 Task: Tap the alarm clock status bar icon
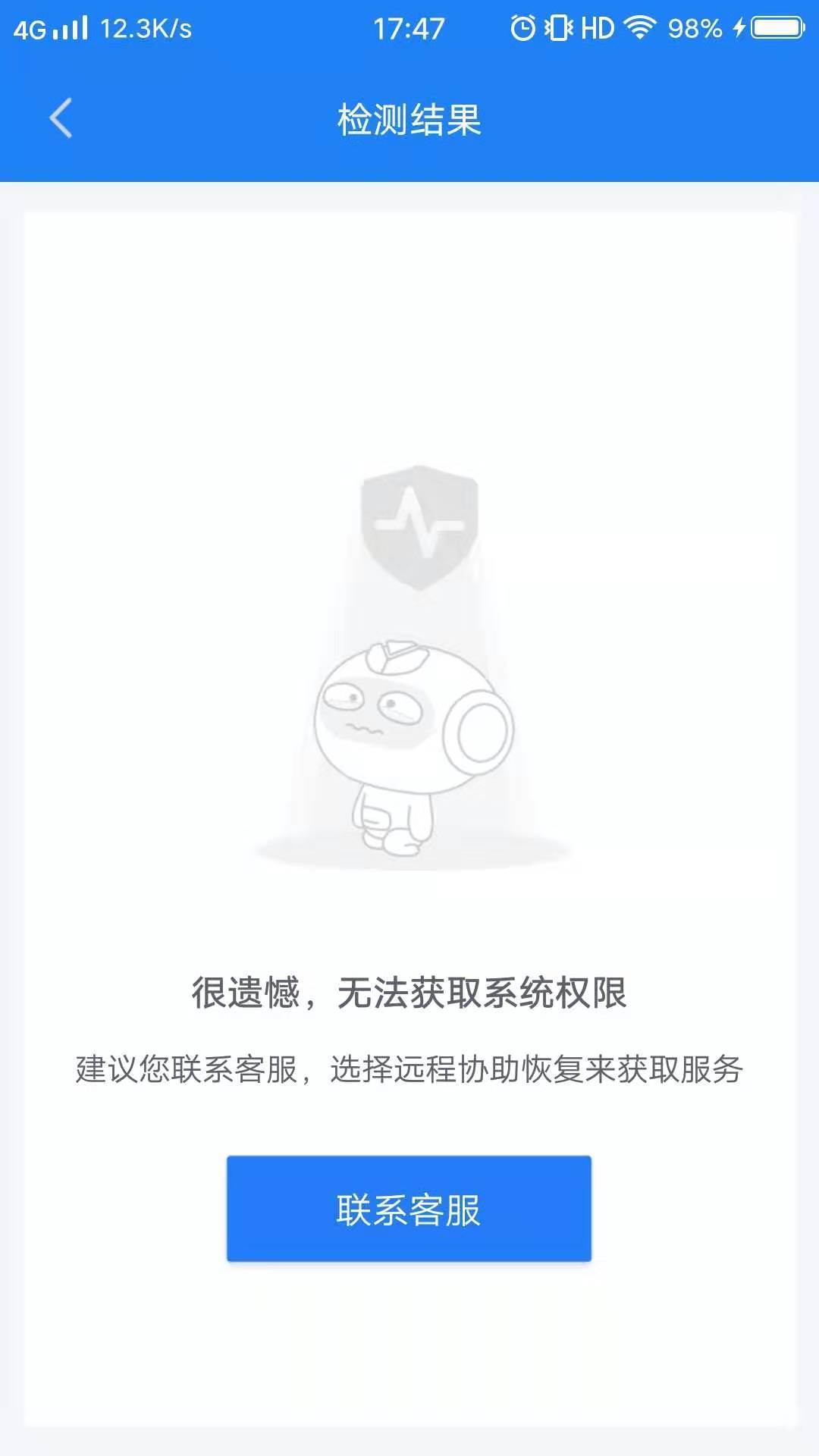click(522, 27)
